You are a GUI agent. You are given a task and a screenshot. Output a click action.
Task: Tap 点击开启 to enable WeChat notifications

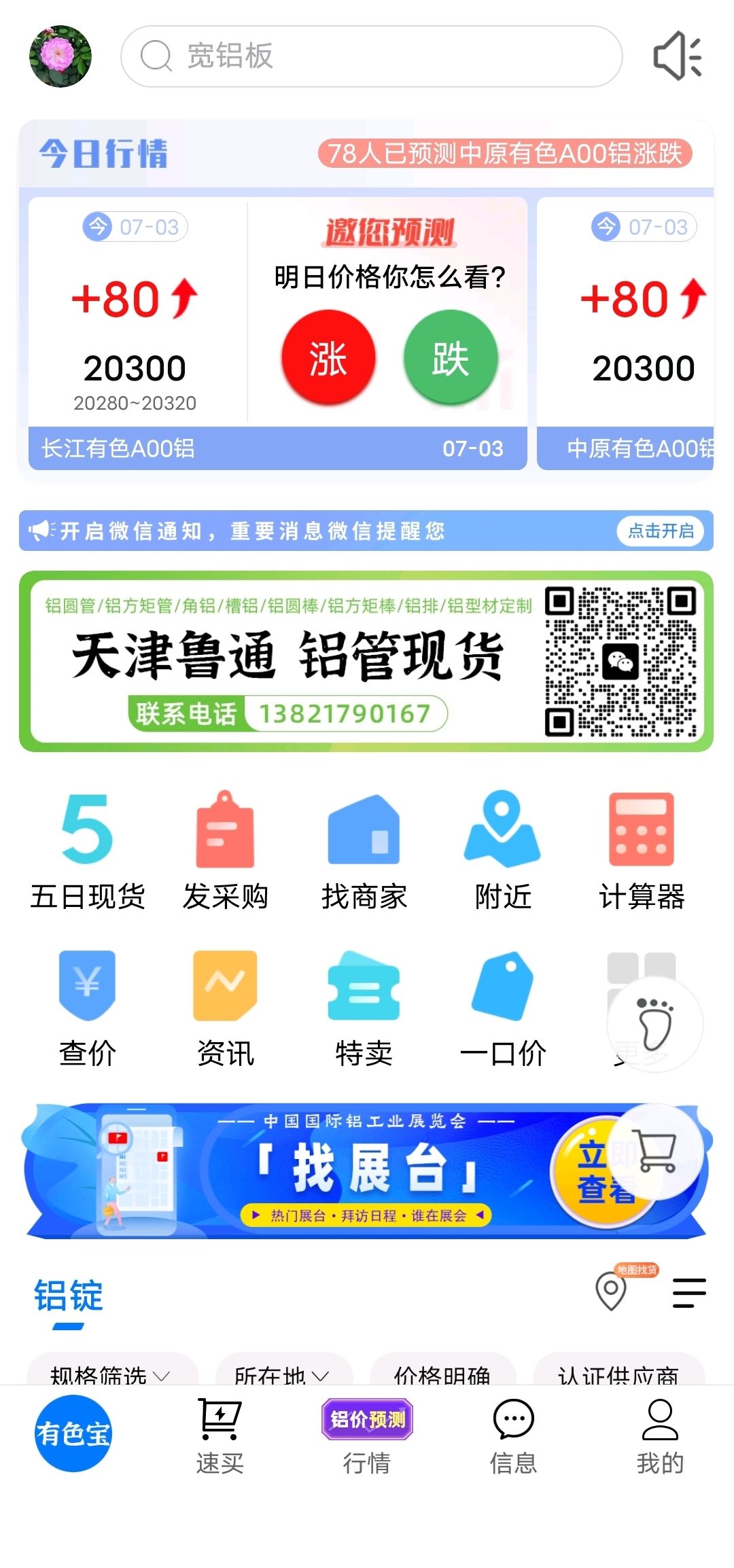click(x=661, y=531)
